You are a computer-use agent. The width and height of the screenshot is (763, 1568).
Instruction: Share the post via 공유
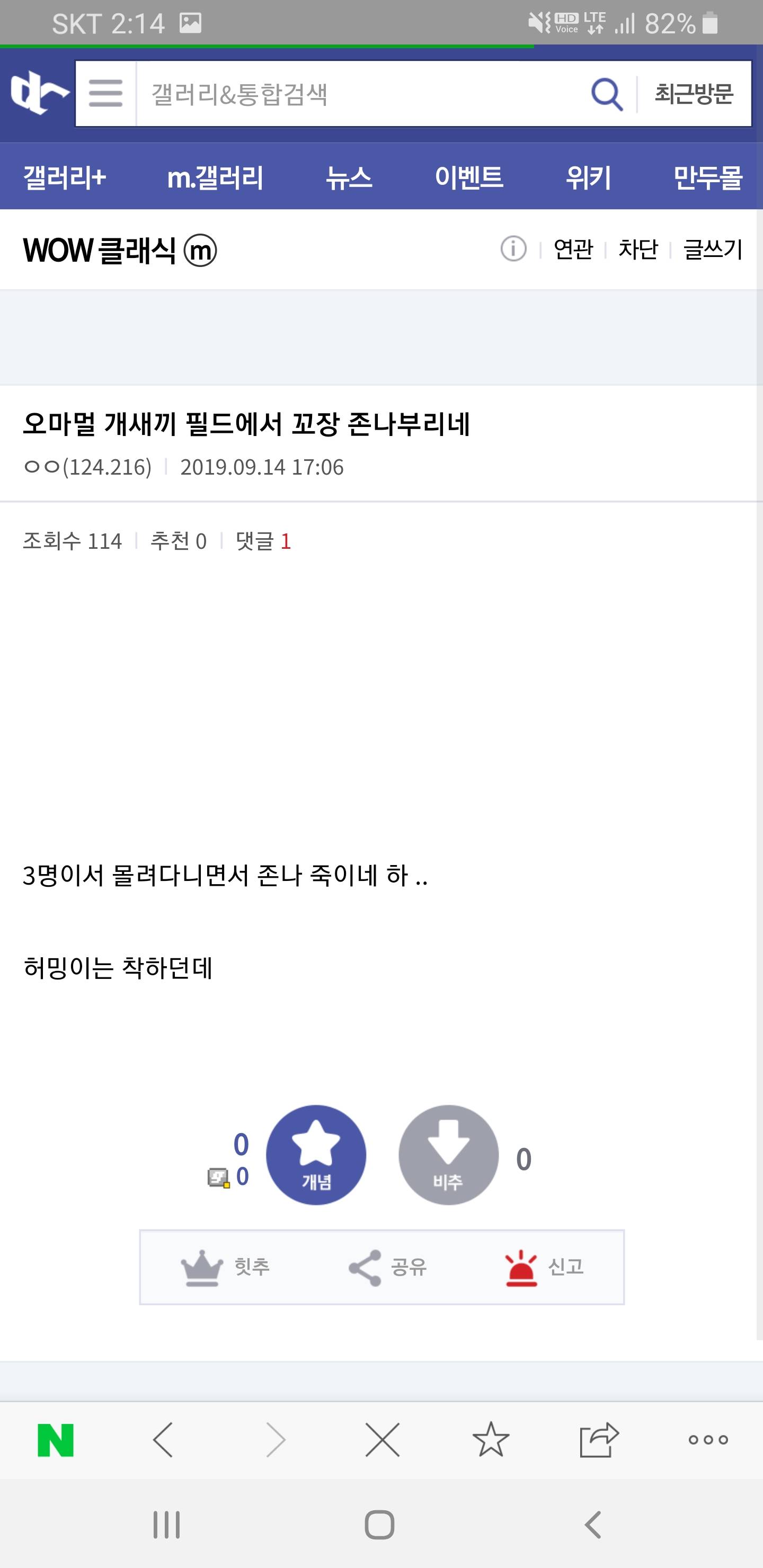click(x=387, y=1267)
